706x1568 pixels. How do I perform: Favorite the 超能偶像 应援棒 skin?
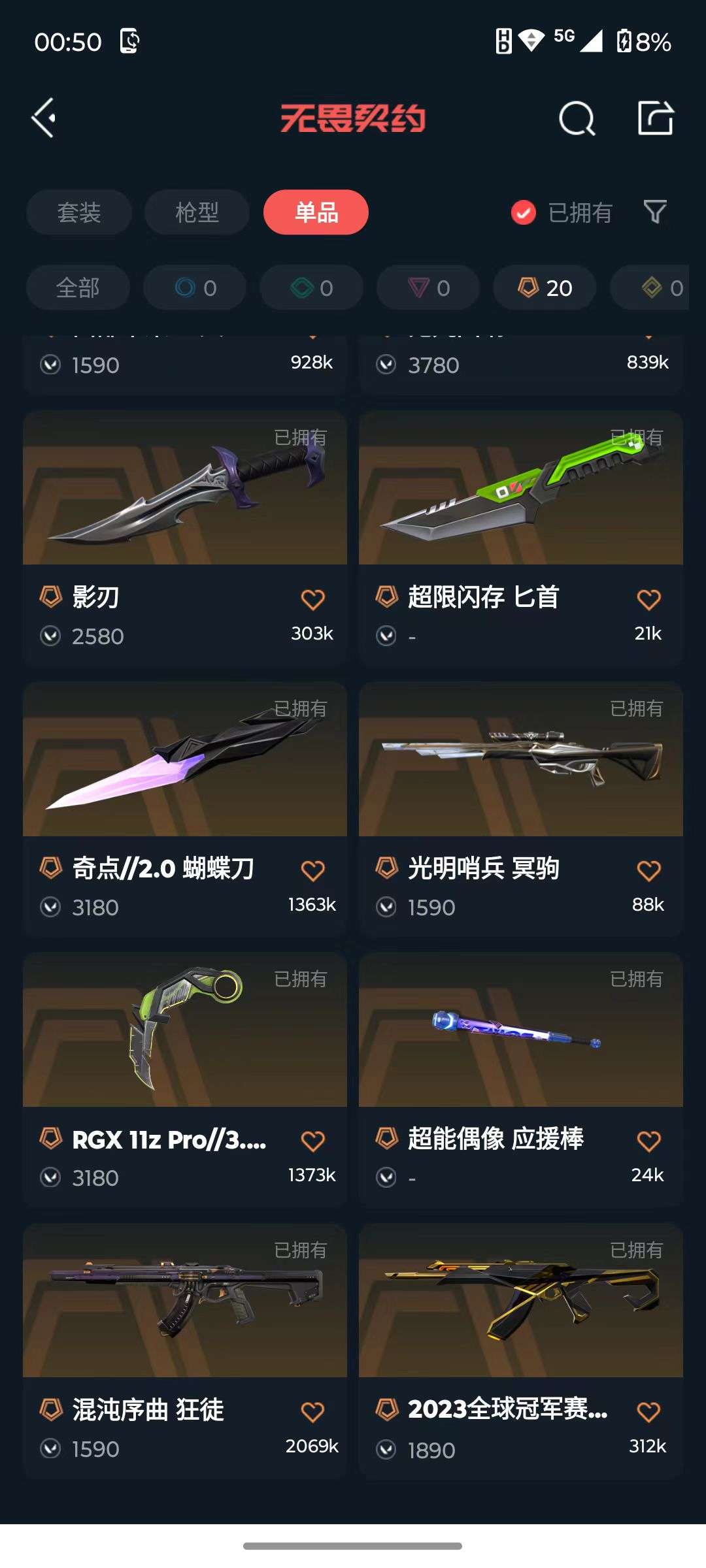click(x=648, y=1141)
